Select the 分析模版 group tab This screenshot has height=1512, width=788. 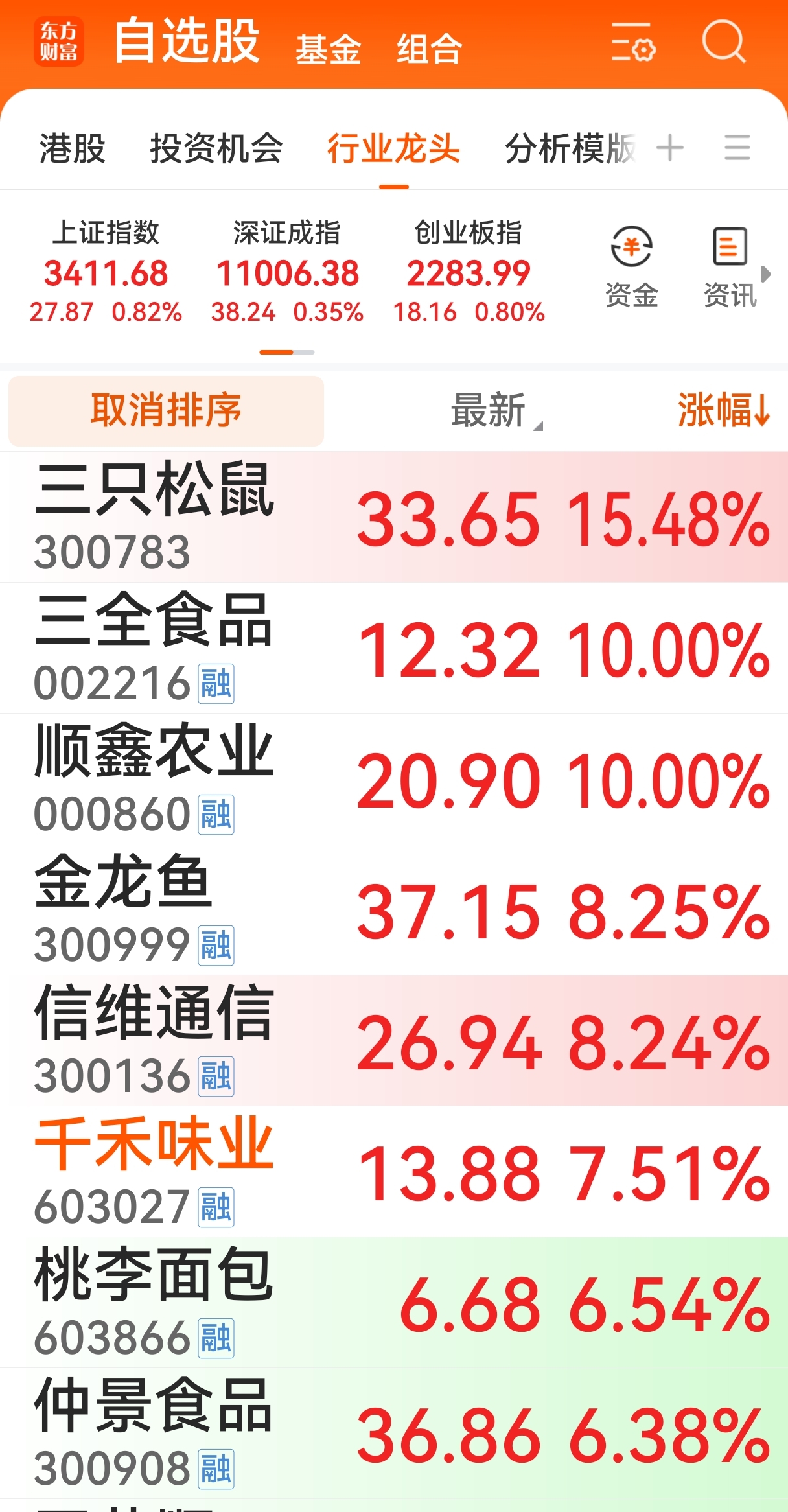570,148
